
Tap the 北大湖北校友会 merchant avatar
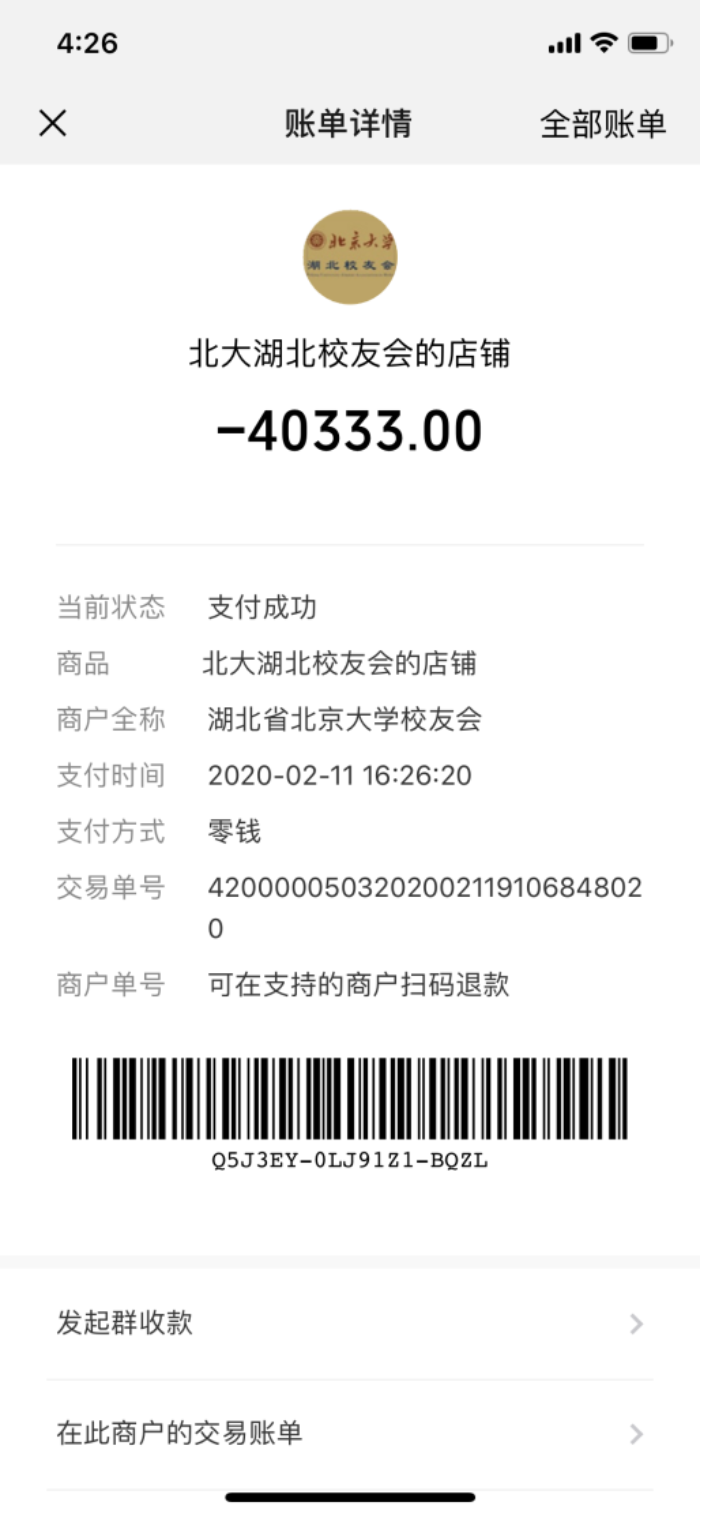point(350,257)
